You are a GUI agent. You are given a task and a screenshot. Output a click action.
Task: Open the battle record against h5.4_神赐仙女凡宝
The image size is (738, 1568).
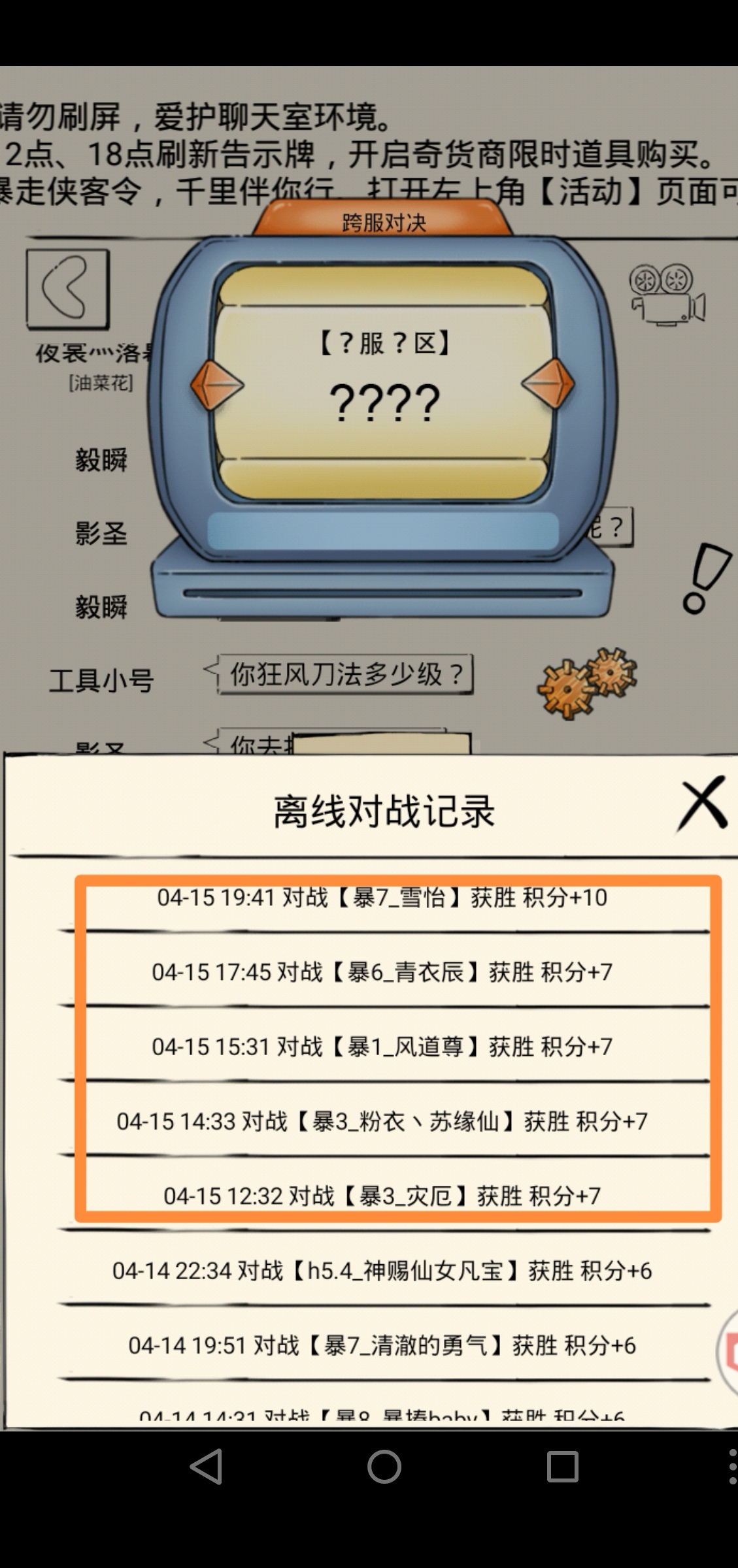tap(382, 1271)
